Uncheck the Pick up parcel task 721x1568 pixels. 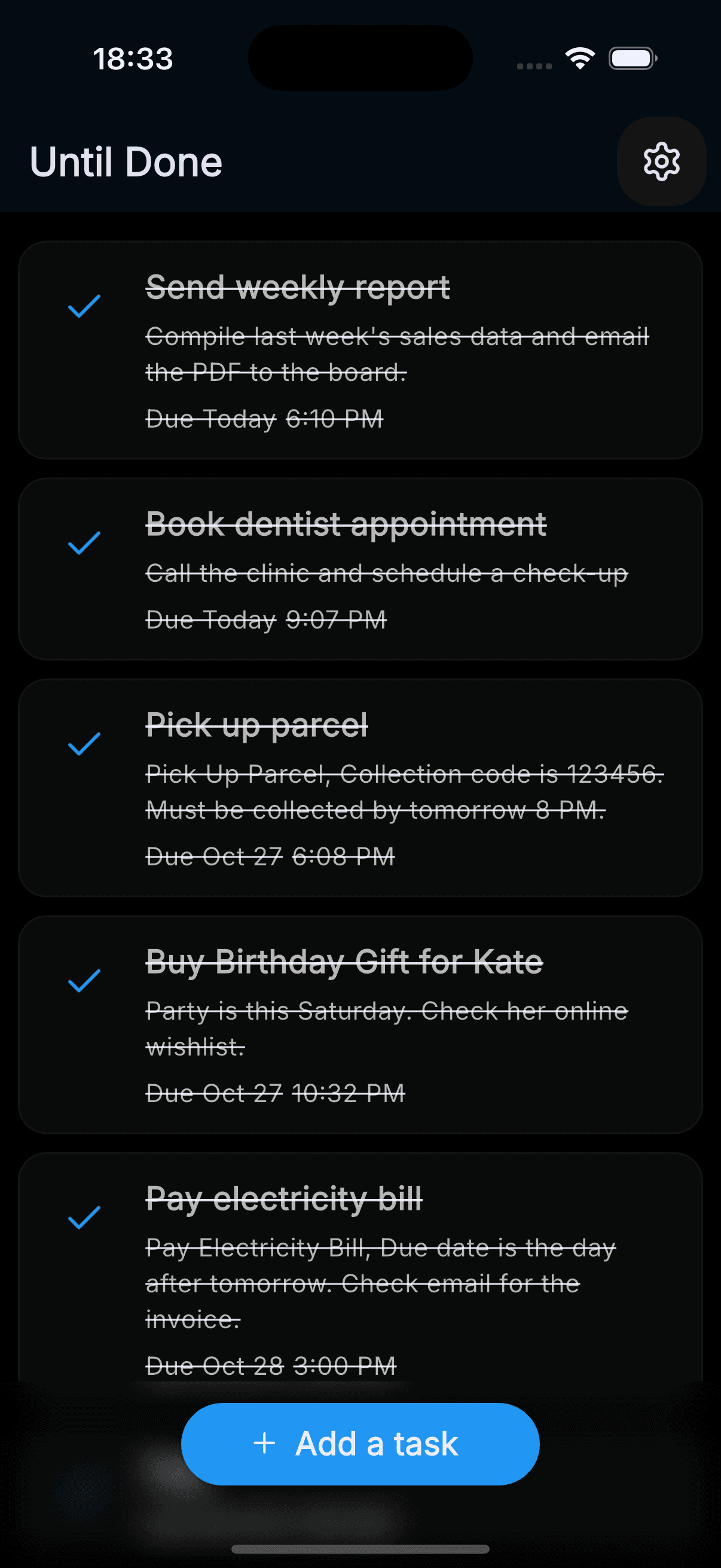pos(84,743)
